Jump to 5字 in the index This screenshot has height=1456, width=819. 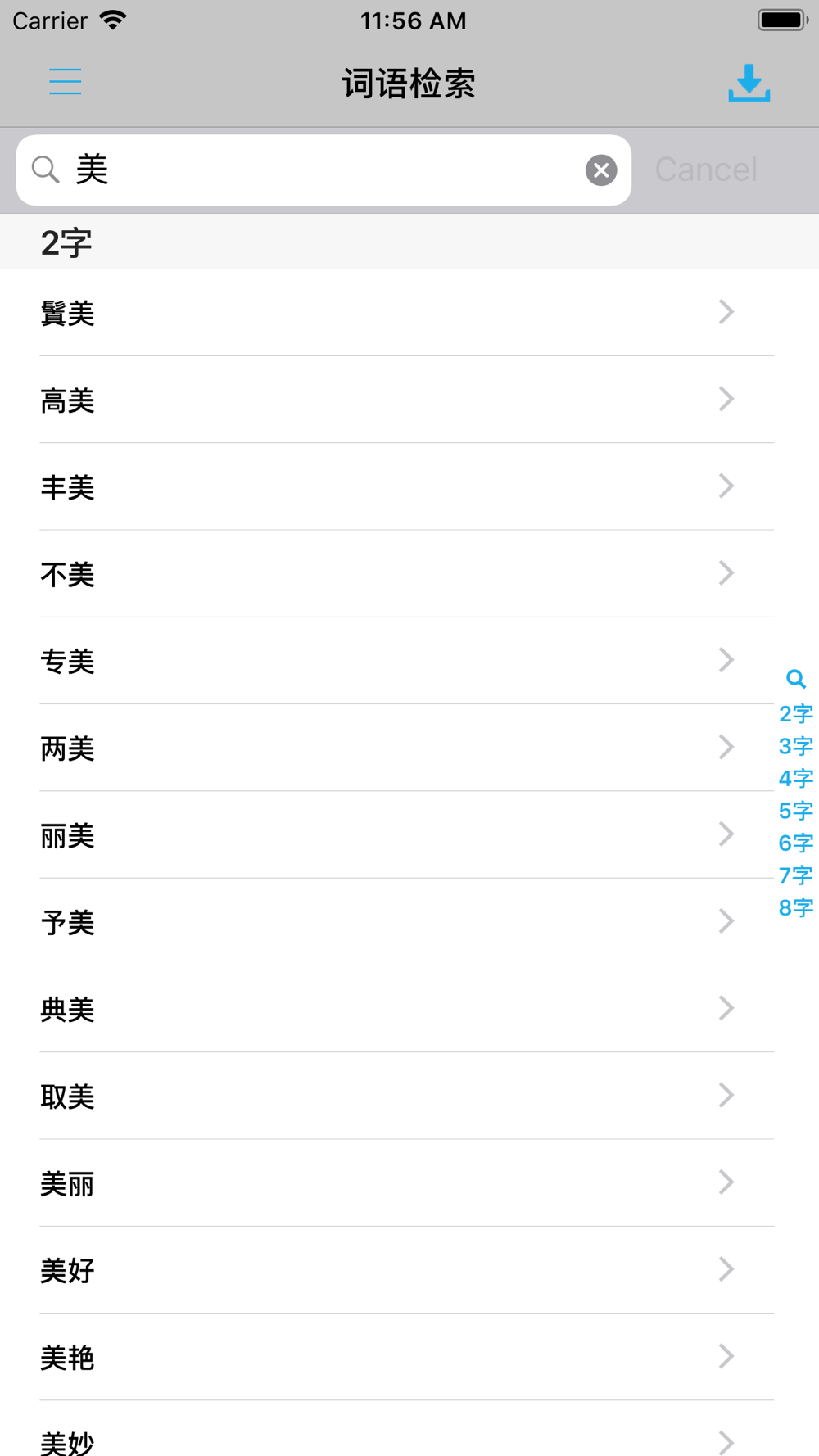(x=795, y=811)
